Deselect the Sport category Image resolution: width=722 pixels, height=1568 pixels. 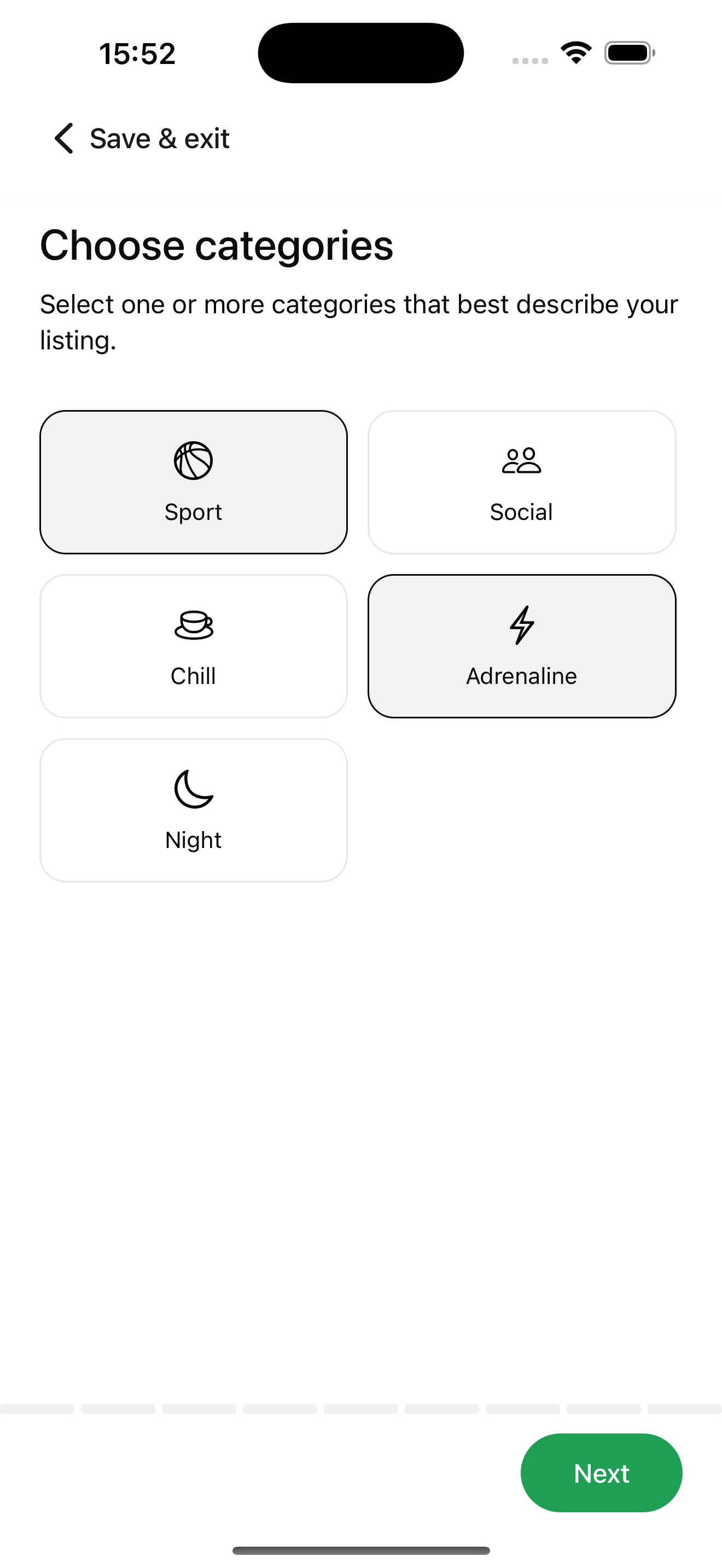[194, 482]
